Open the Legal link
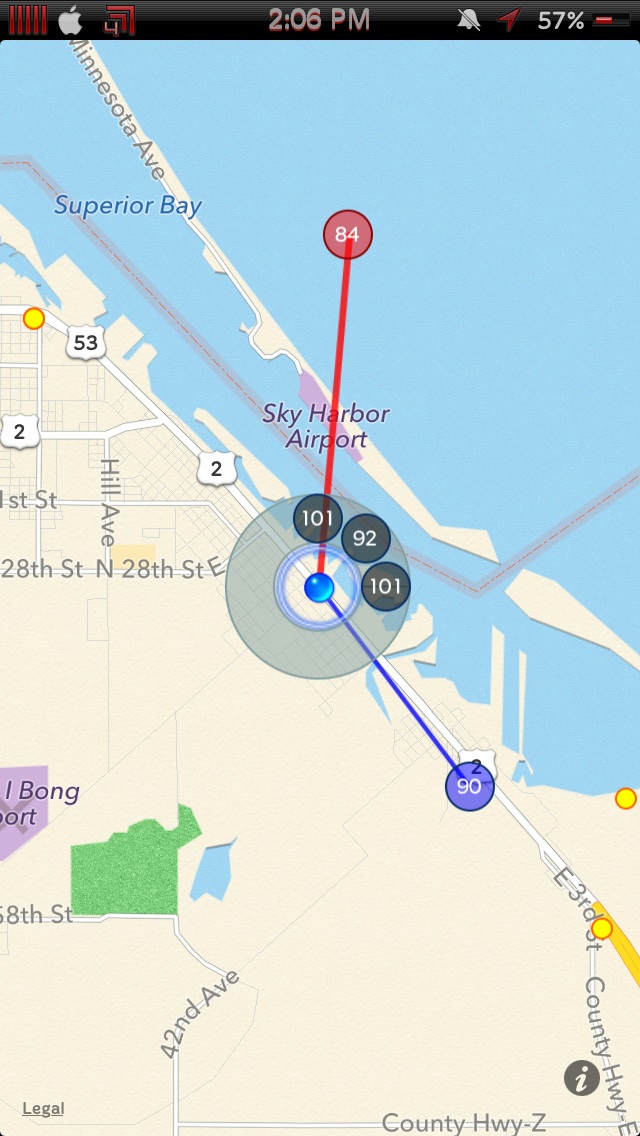This screenshot has height=1136, width=640. tap(43, 1108)
